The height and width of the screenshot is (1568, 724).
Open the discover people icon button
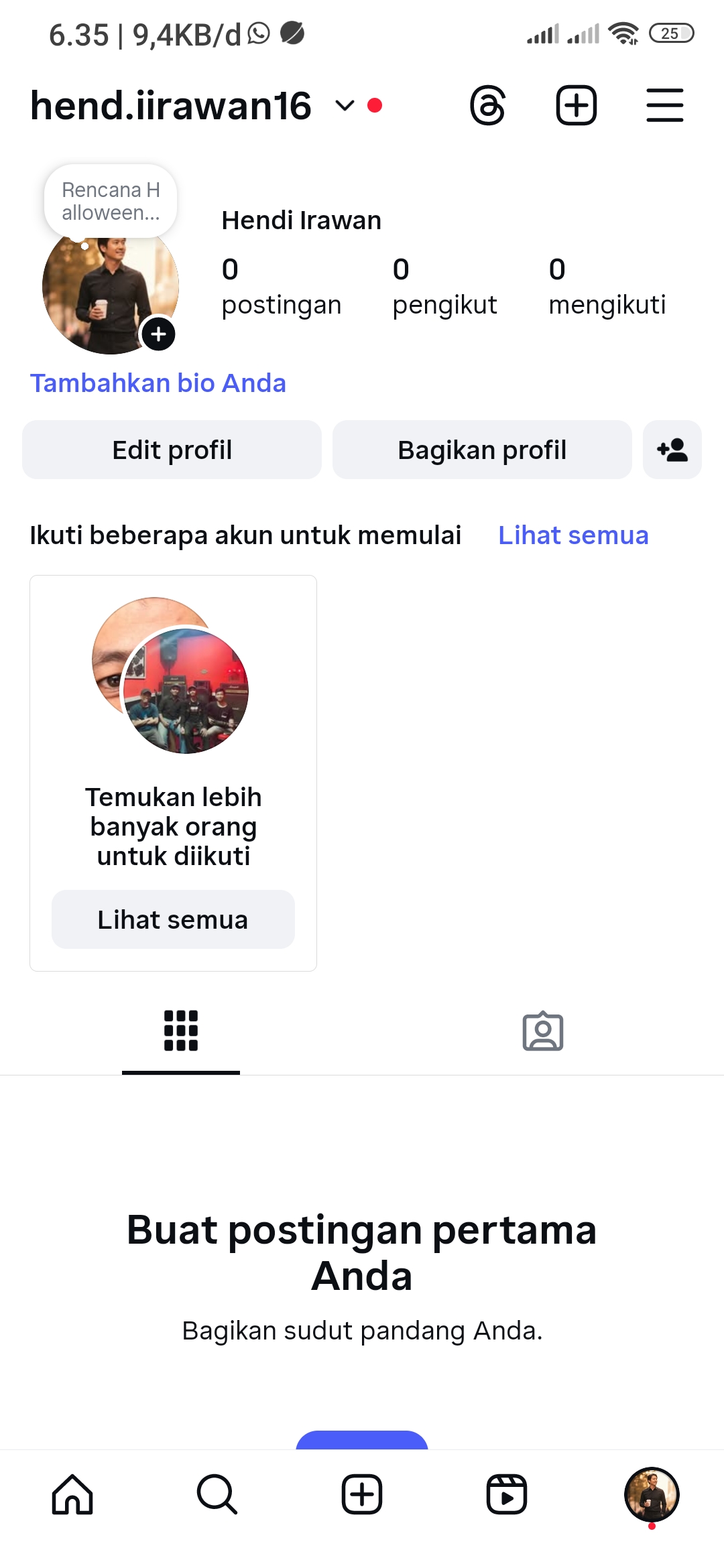click(672, 450)
